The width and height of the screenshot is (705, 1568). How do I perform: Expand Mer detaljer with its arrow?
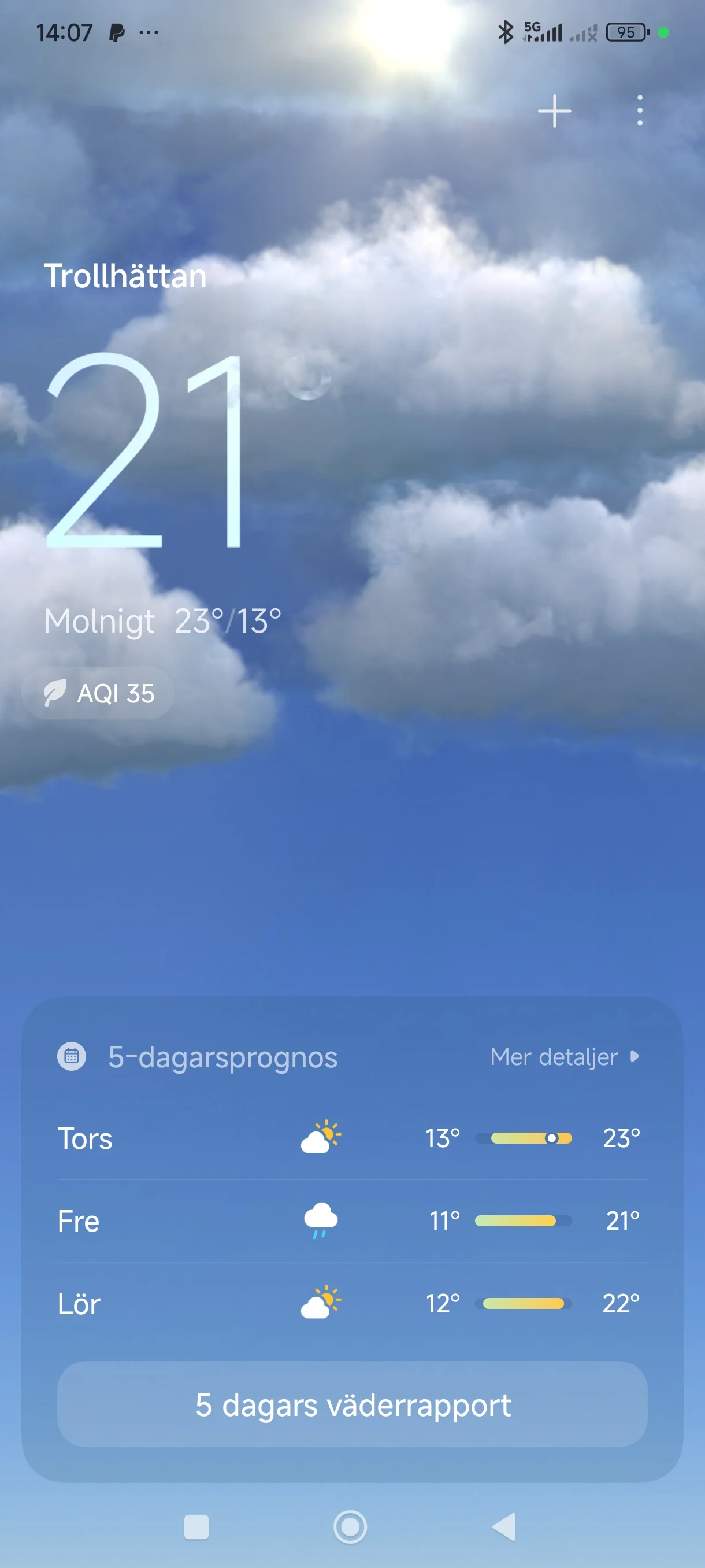pos(634,1057)
